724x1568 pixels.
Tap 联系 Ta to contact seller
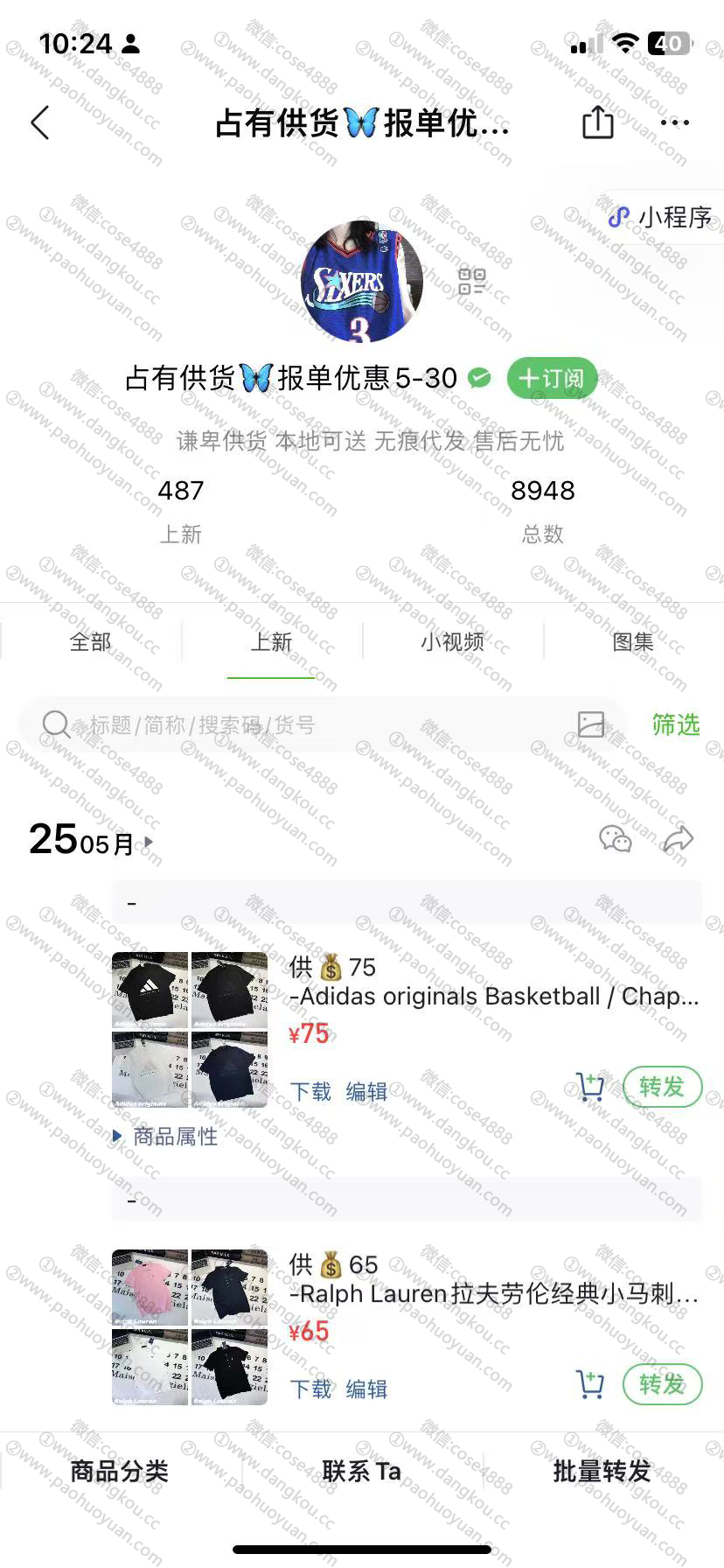[x=361, y=1472]
